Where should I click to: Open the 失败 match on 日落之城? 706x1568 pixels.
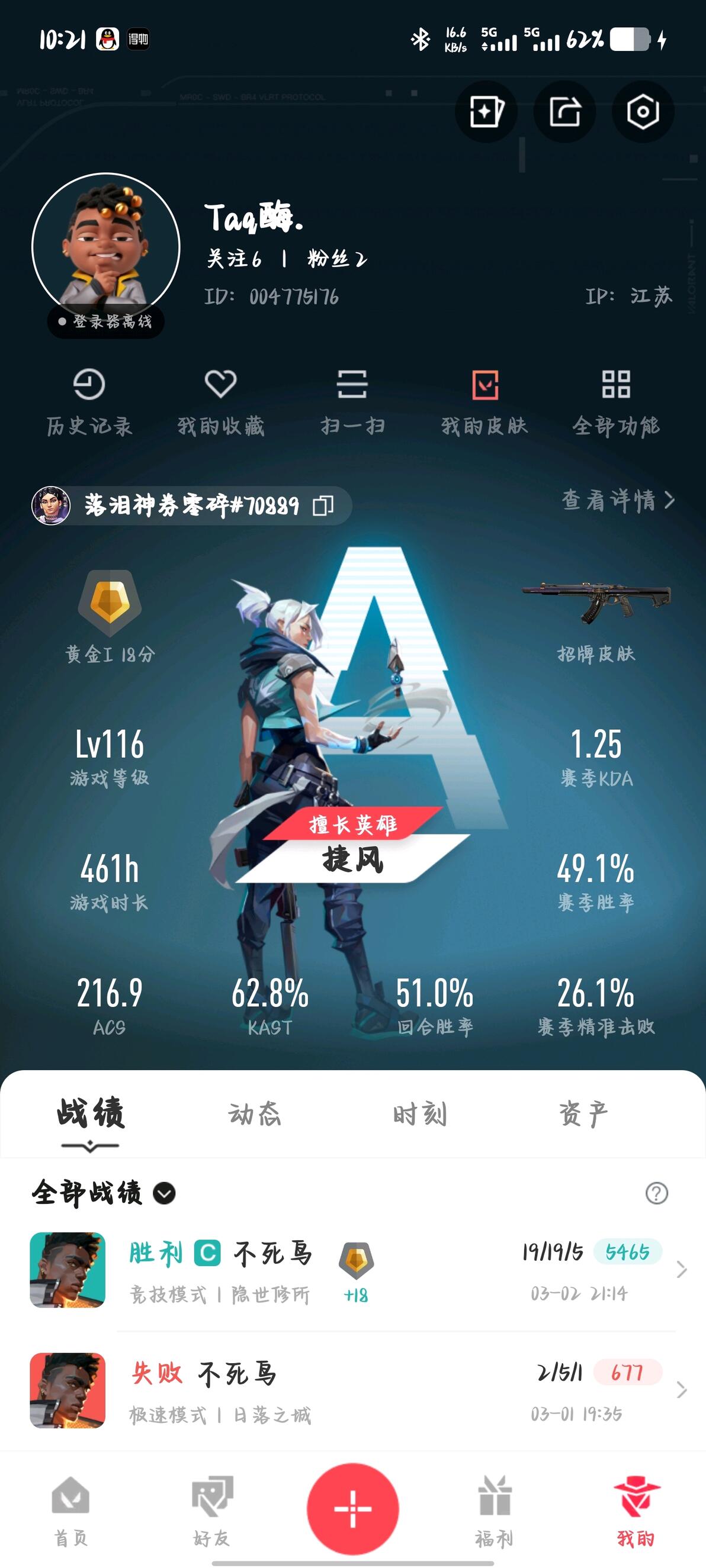352,1390
